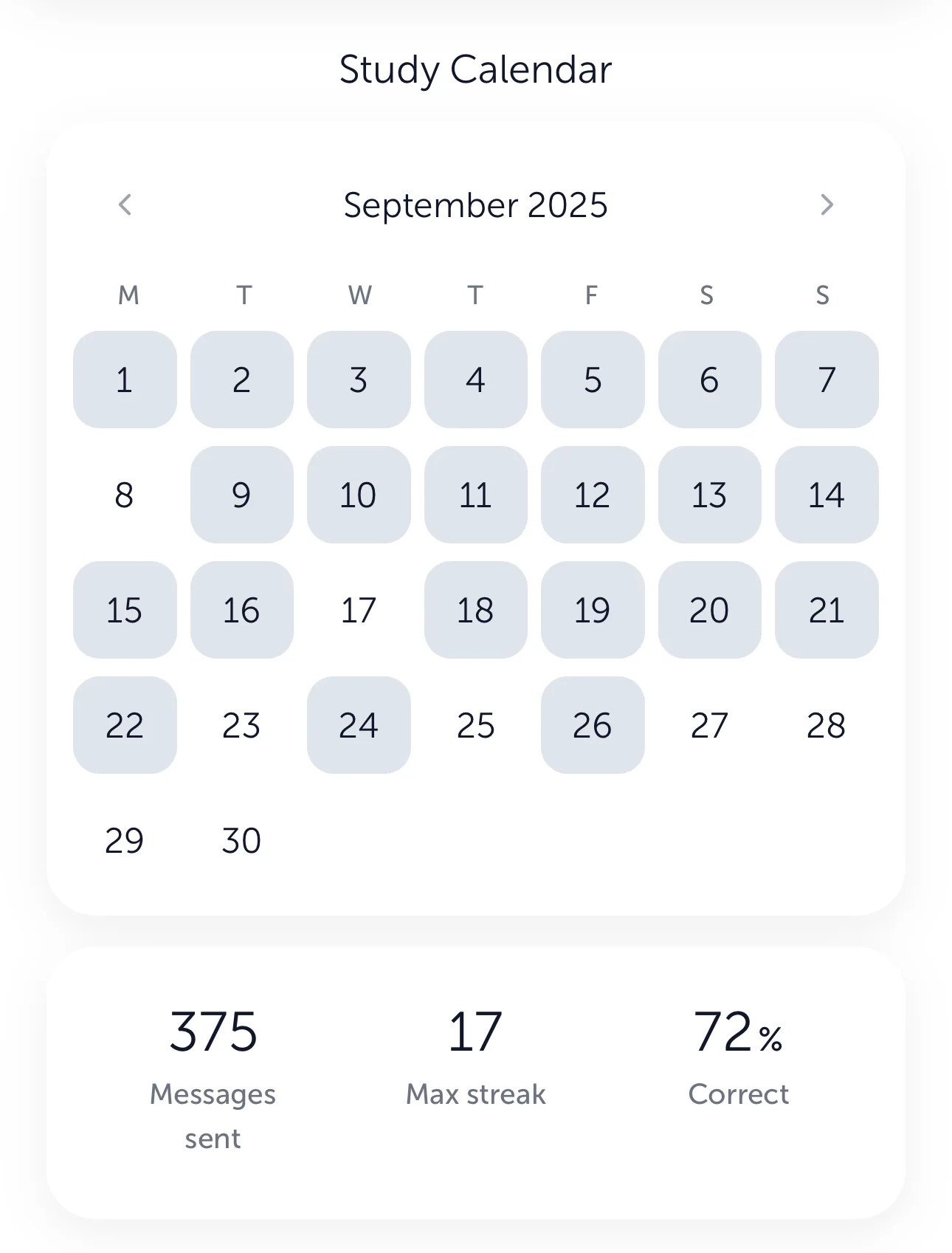Choose day 17 in the calendar
Viewport: 952px width, 1253px height.
tap(359, 610)
